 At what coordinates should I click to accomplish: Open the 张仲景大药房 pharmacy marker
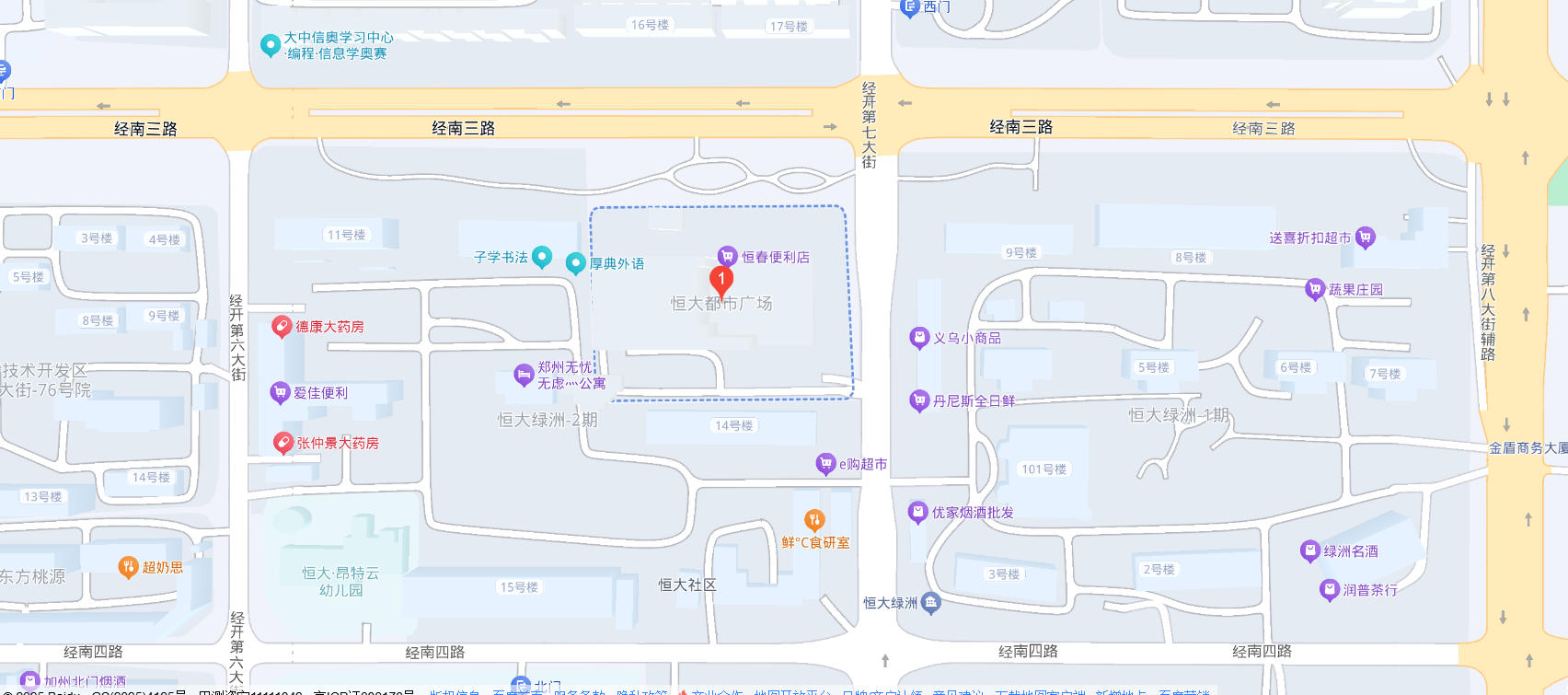pos(283,443)
